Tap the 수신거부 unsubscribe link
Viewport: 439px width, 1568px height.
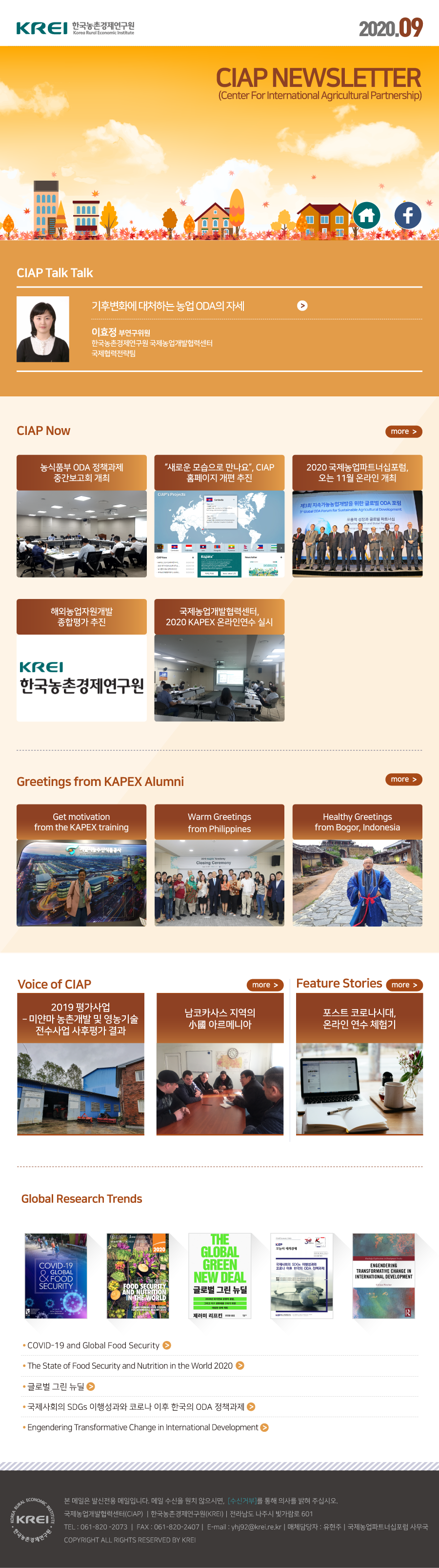tap(241, 1501)
